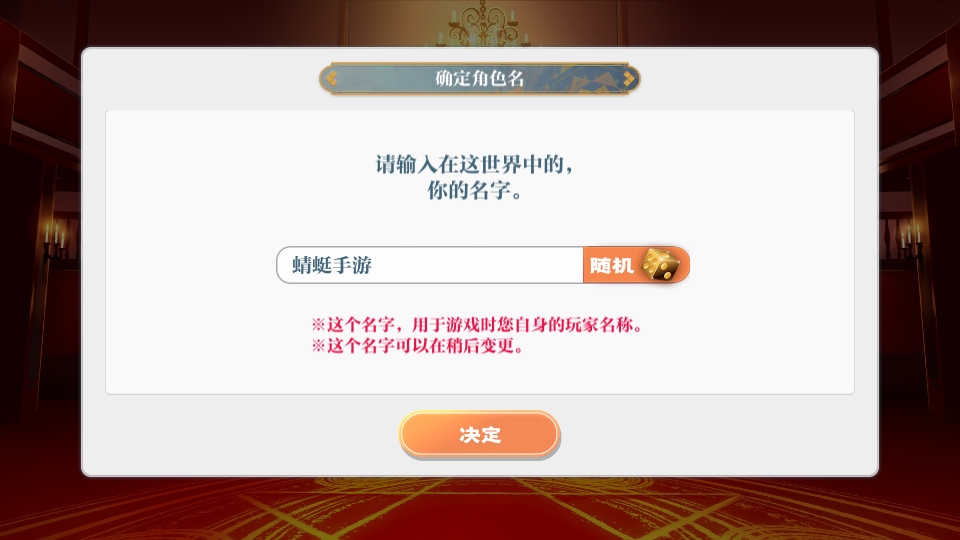Screen dimensions: 960x540
Task: Tap the name field showing 蜻蜓手游
Action: [x=430, y=266]
